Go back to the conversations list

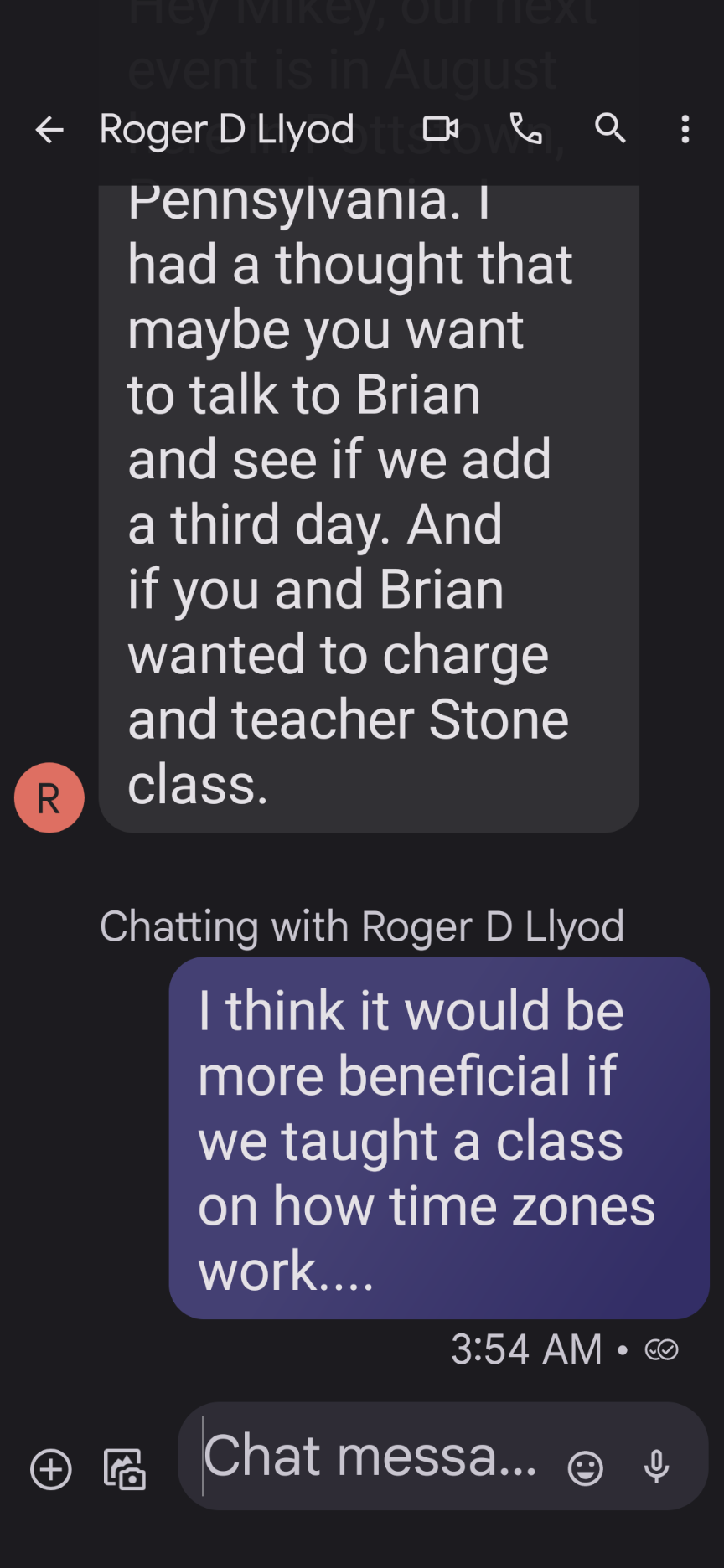[49, 130]
